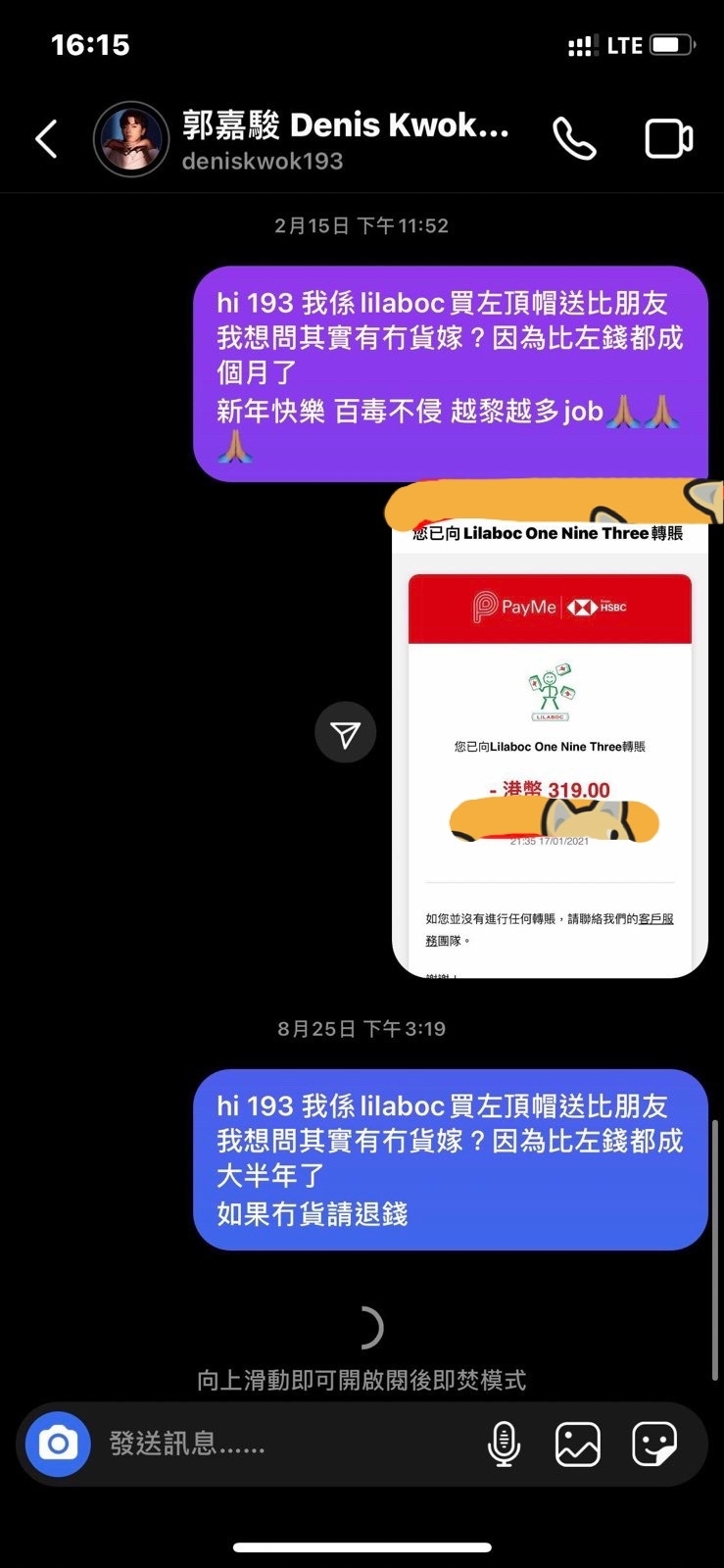Start a video call with deniskwok193
Screen dimensions: 724x1568
(669, 139)
